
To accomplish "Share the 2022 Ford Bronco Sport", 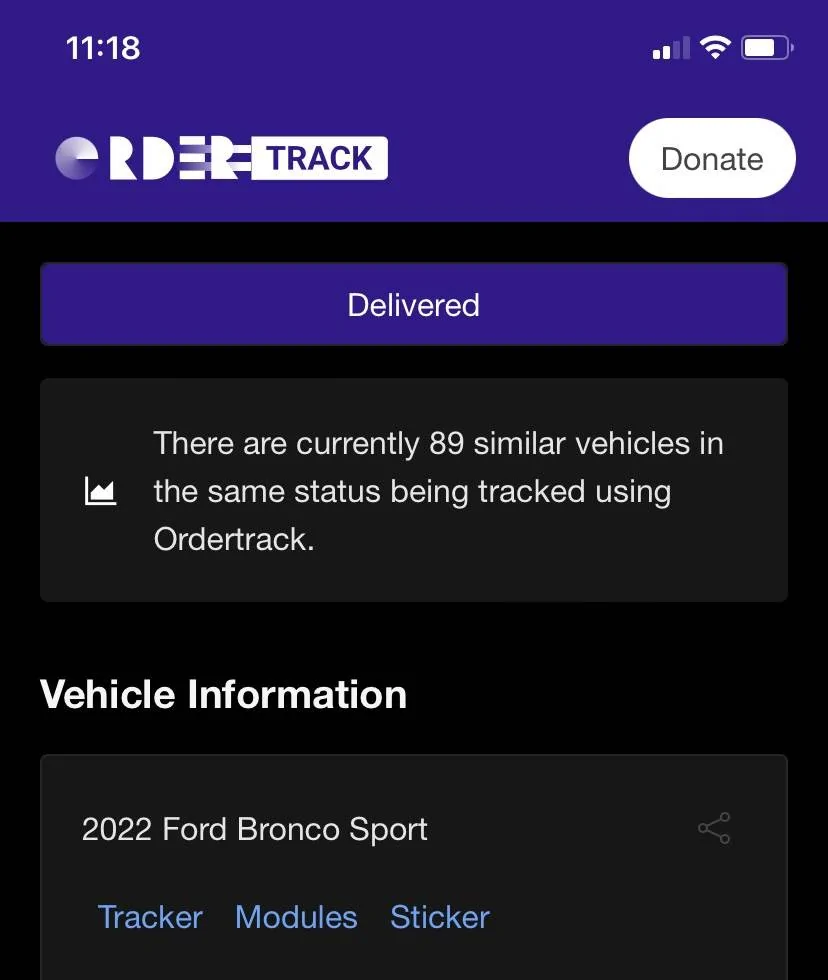I will (x=714, y=828).
